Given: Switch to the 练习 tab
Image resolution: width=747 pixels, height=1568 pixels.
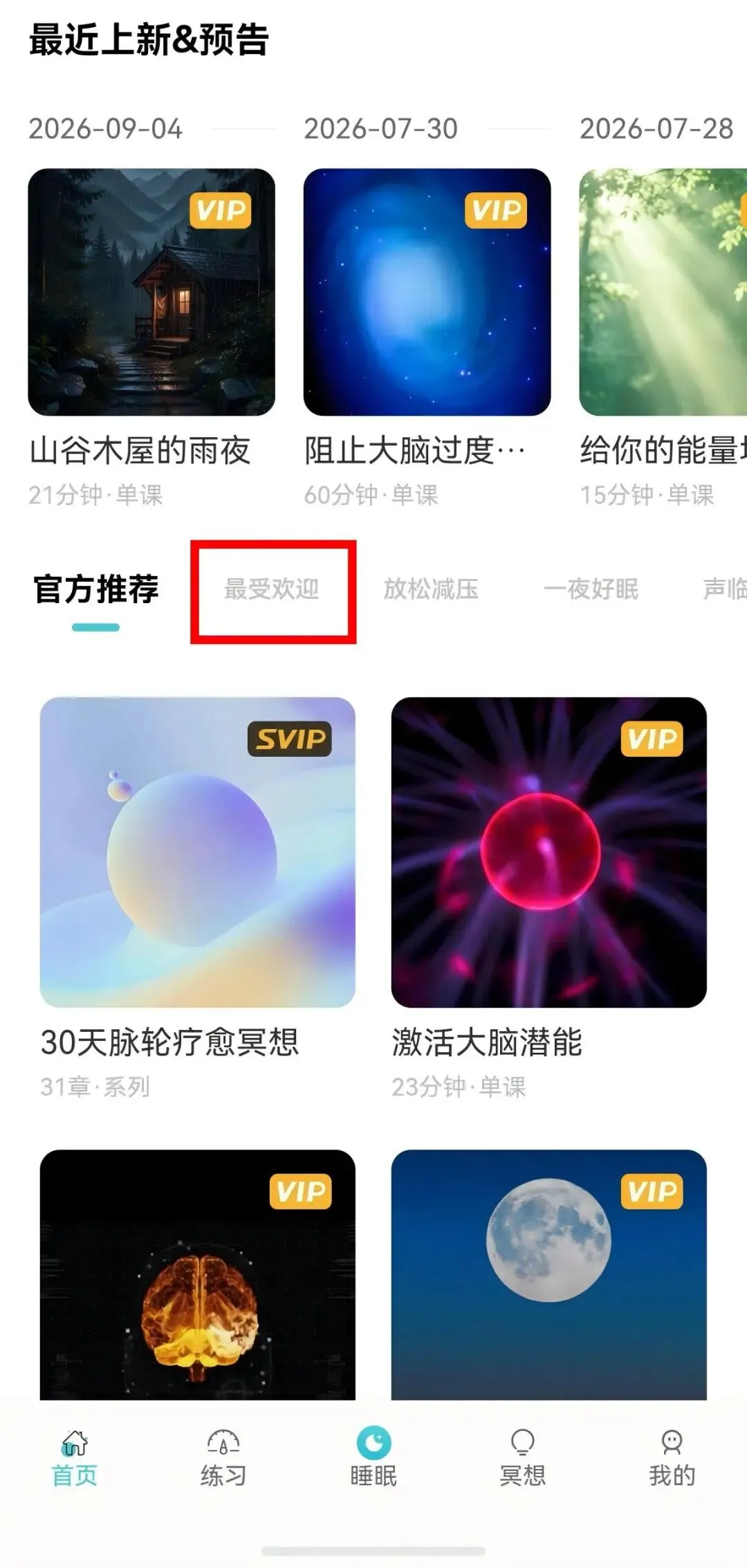Looking at the screenshot, I should 223,1458.
